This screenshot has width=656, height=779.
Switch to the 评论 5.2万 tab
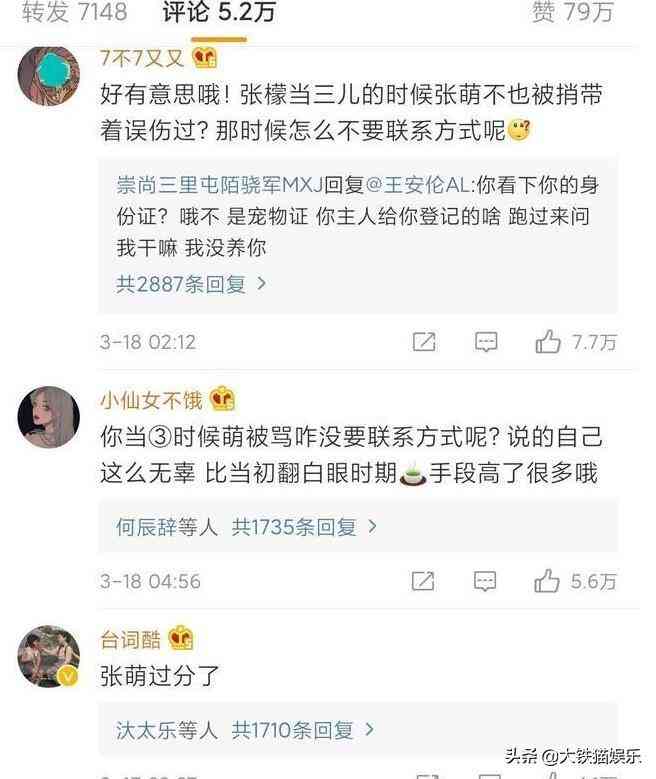pos(218,12)
